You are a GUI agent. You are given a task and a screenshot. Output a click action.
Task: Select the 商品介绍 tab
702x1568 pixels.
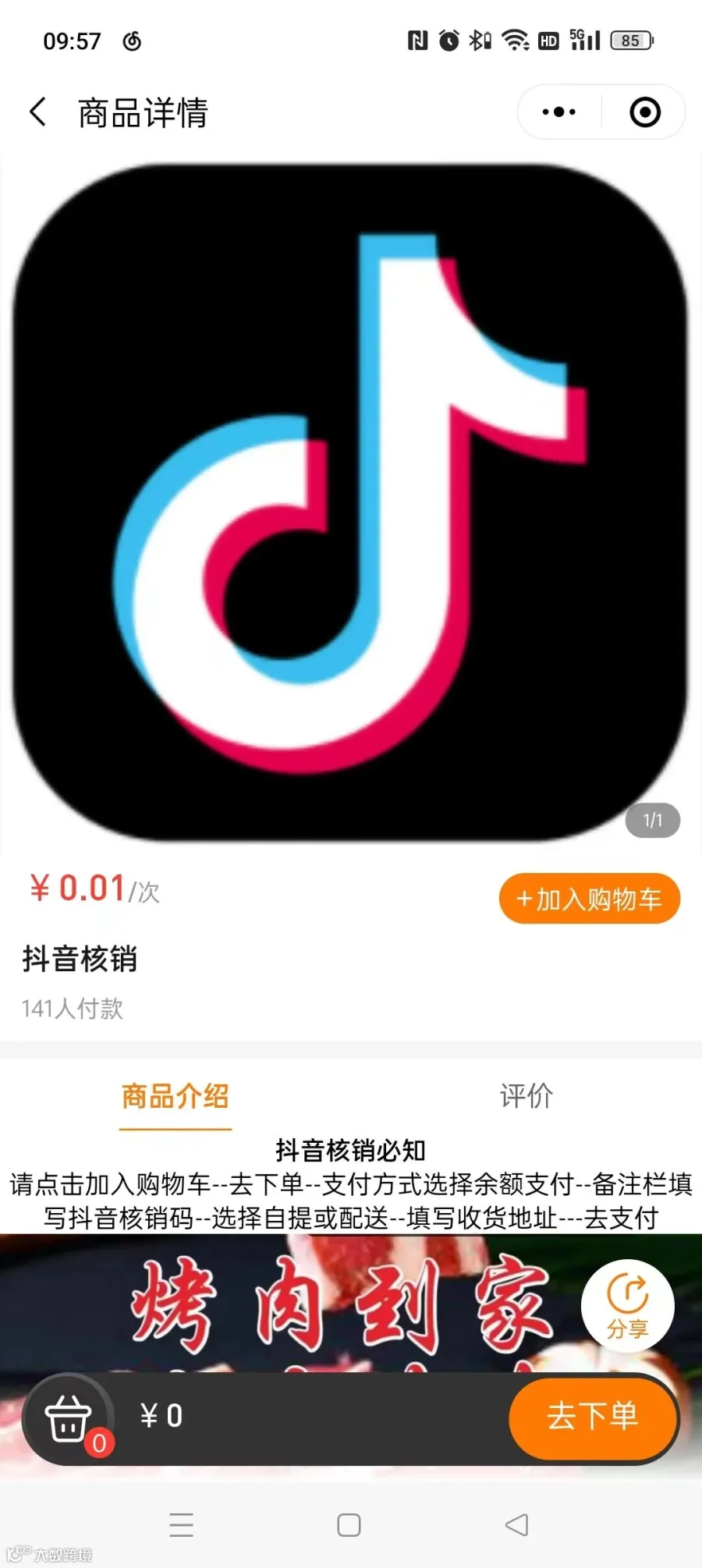(x=175, y=1096)
